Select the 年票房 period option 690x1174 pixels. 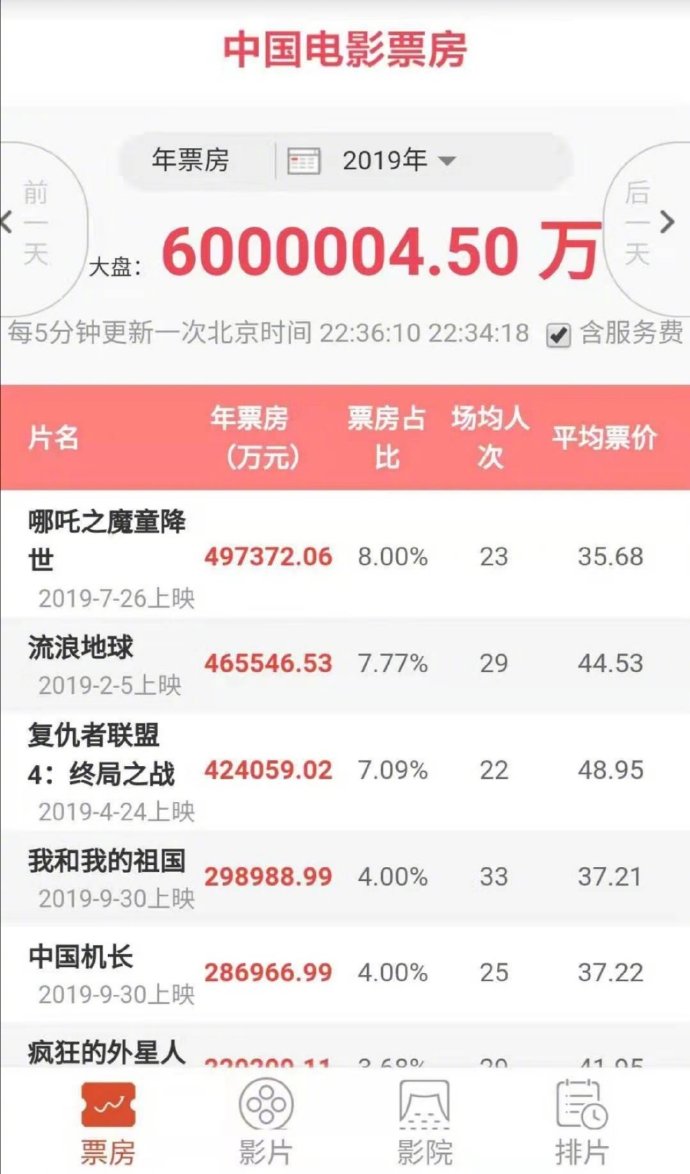[x=190, y=160]
